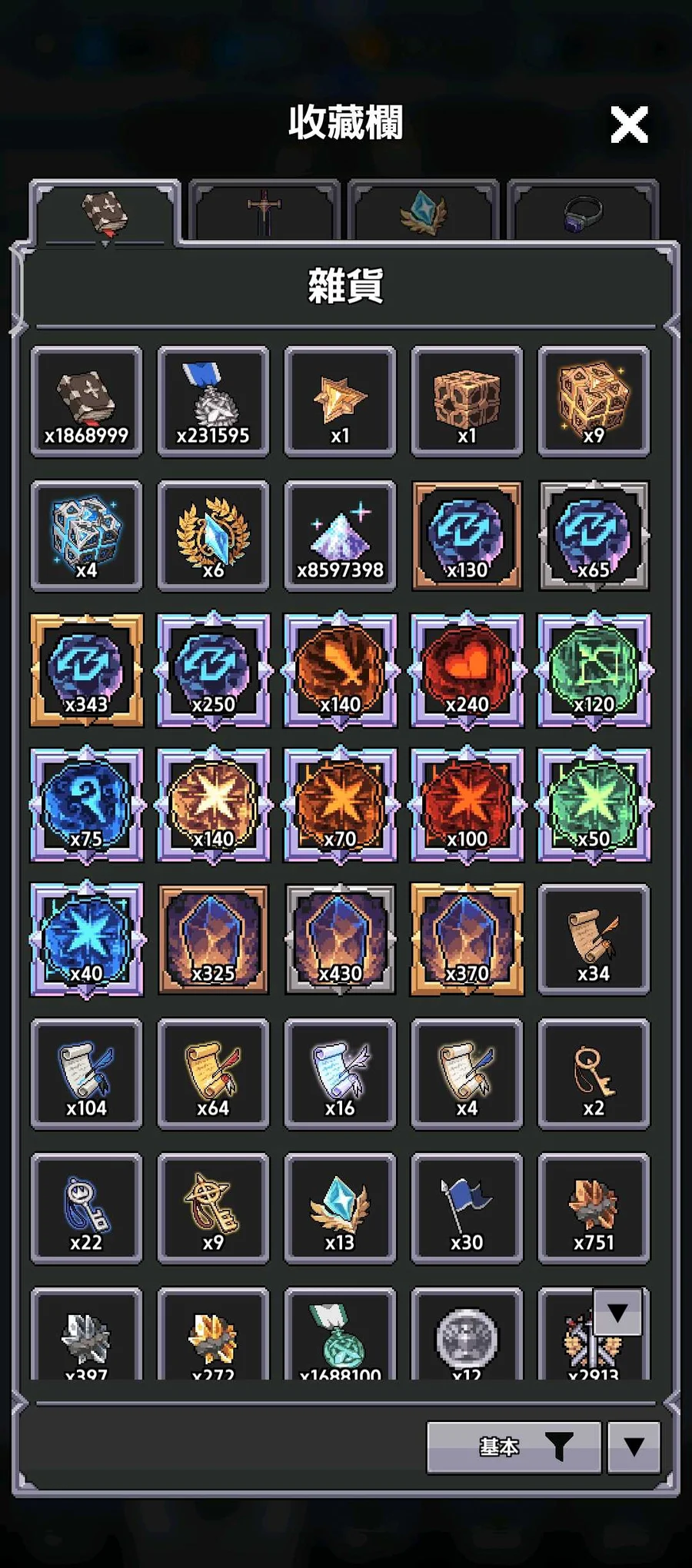Select the ore chunk item x751
The width and height of the screenshot is (692, 1568).
coord(594,1209)
